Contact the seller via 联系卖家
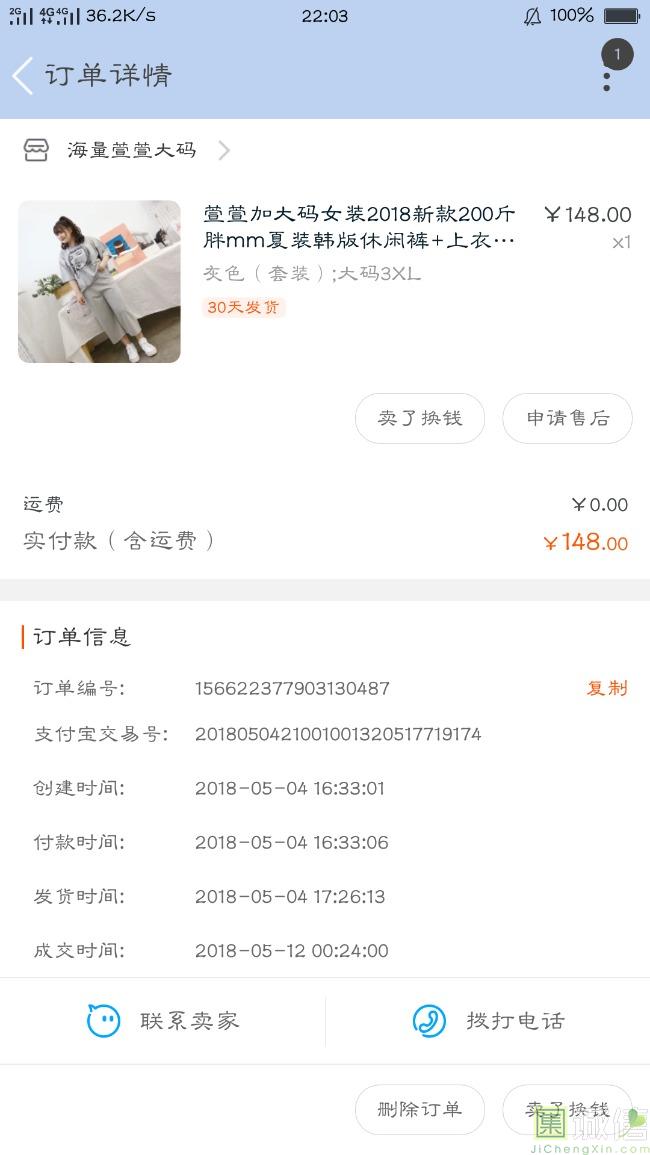 [x=163, y=1021]
